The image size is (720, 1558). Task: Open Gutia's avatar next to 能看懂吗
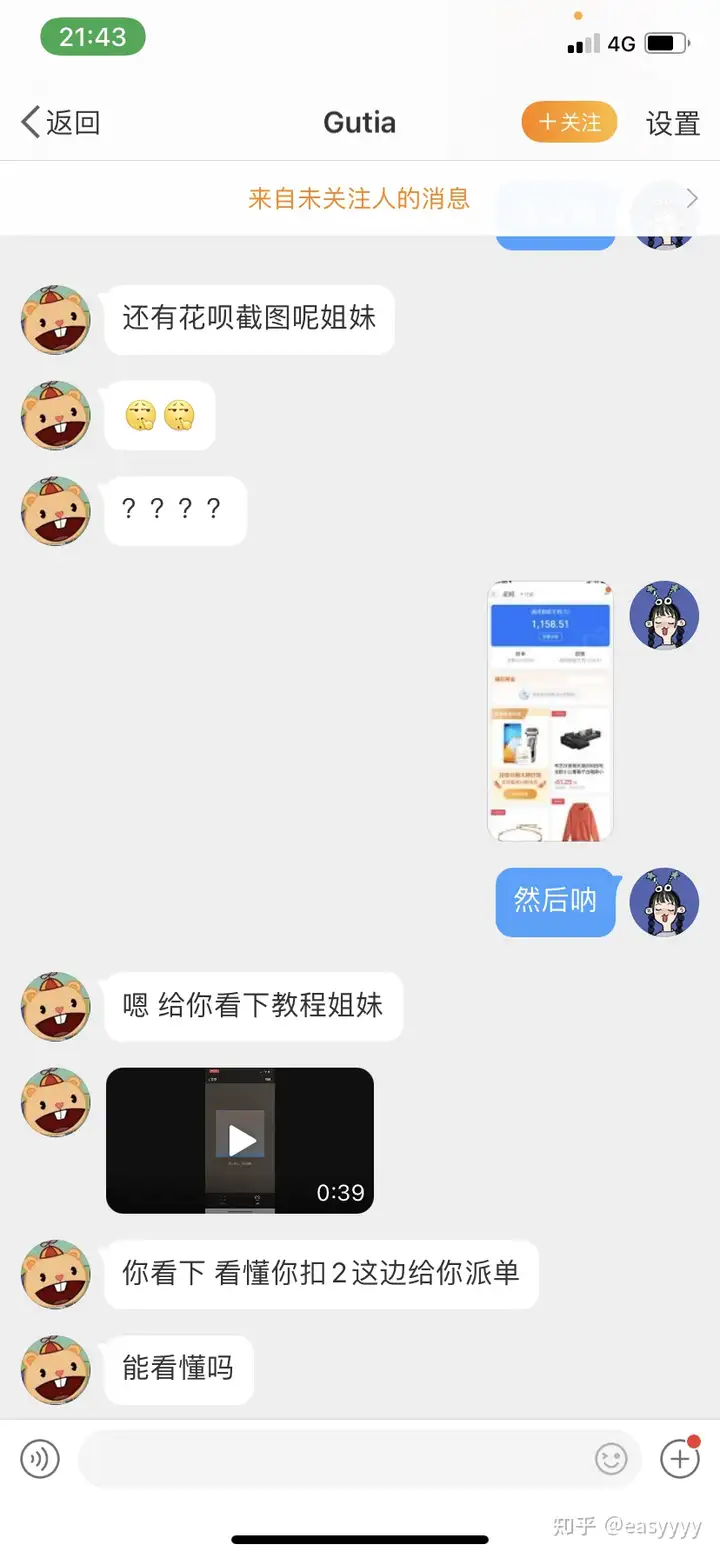pos(56,1370)
